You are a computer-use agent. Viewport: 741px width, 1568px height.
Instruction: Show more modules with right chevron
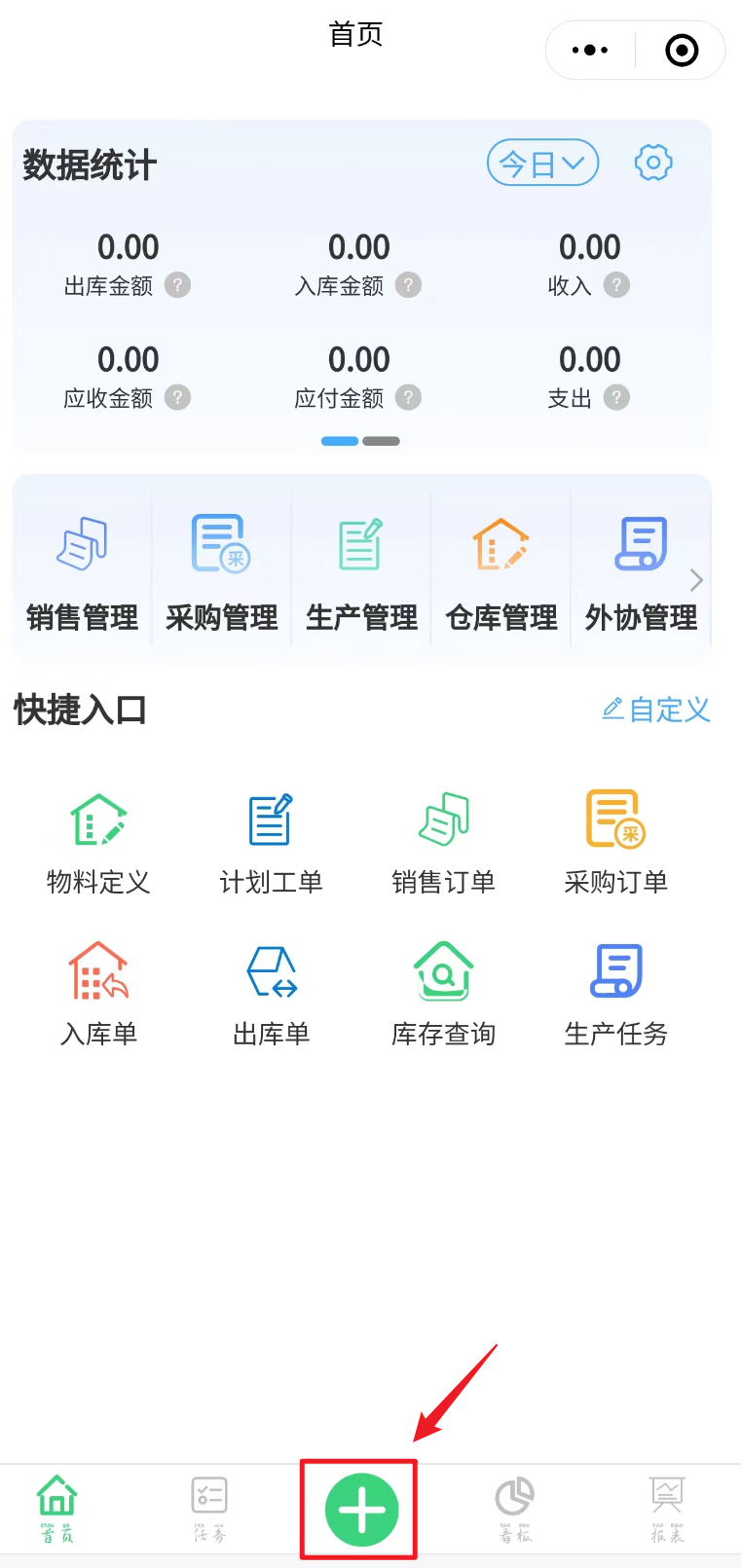click(x=696, y=580)
